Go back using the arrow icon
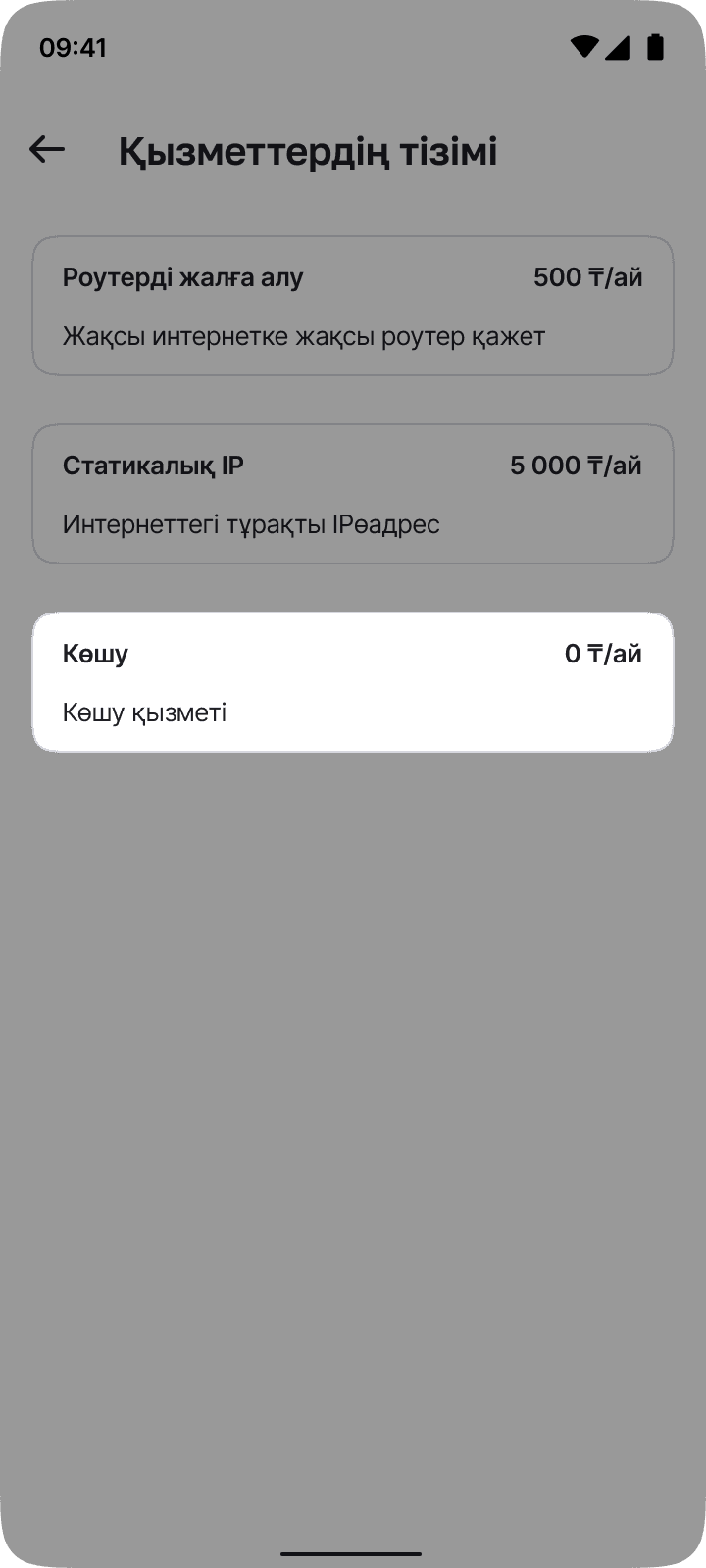 click(x=47, y=150)
